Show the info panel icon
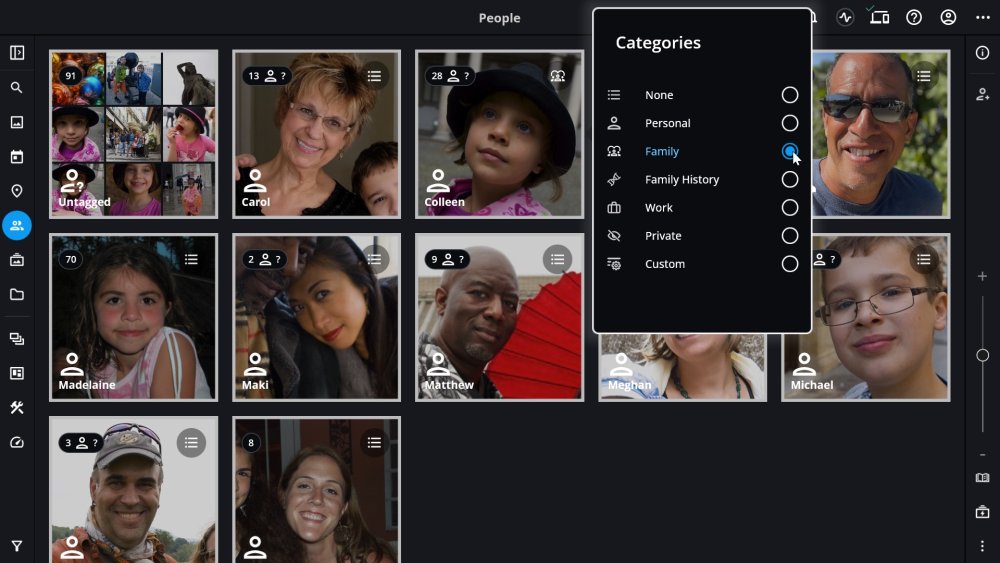The image size is (1000, 563). click(982, 53)
